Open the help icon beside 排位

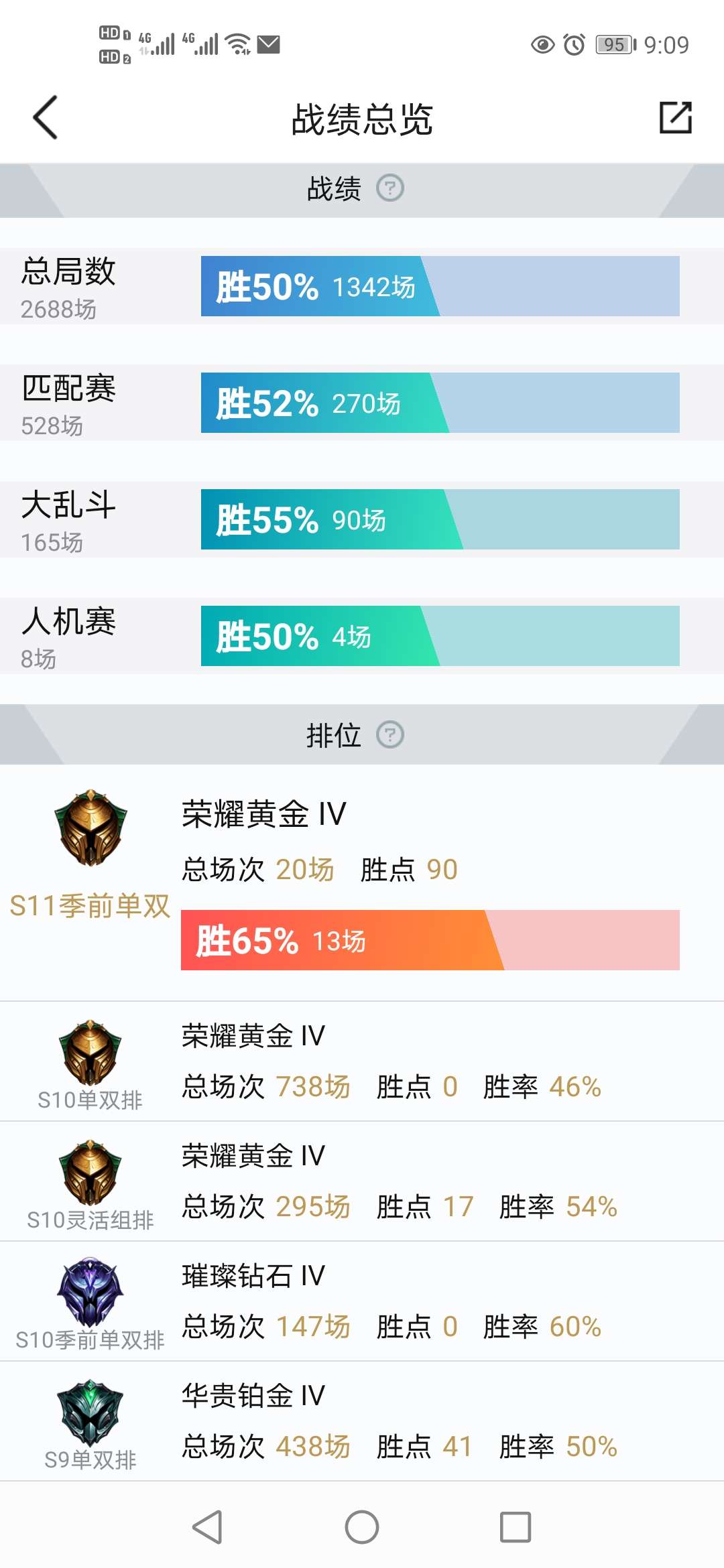pos(389,735)
